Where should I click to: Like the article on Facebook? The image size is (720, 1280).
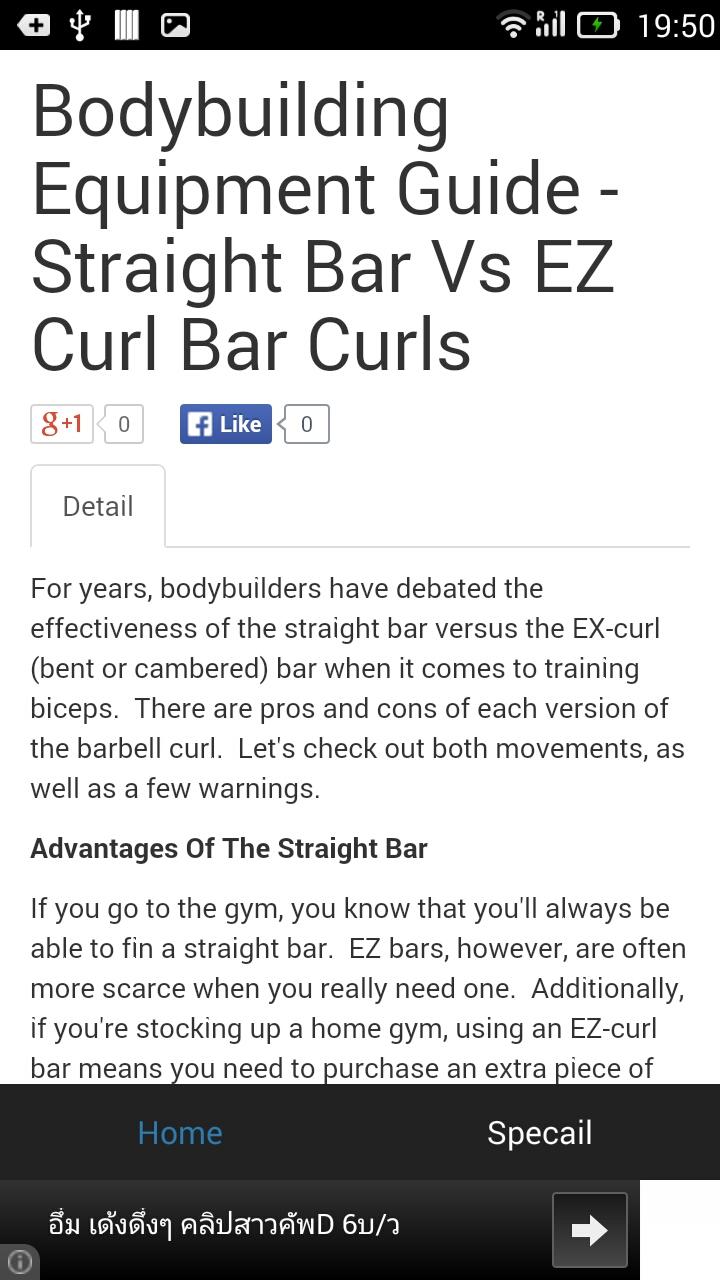pyautogui.click(x=226, y=424)
